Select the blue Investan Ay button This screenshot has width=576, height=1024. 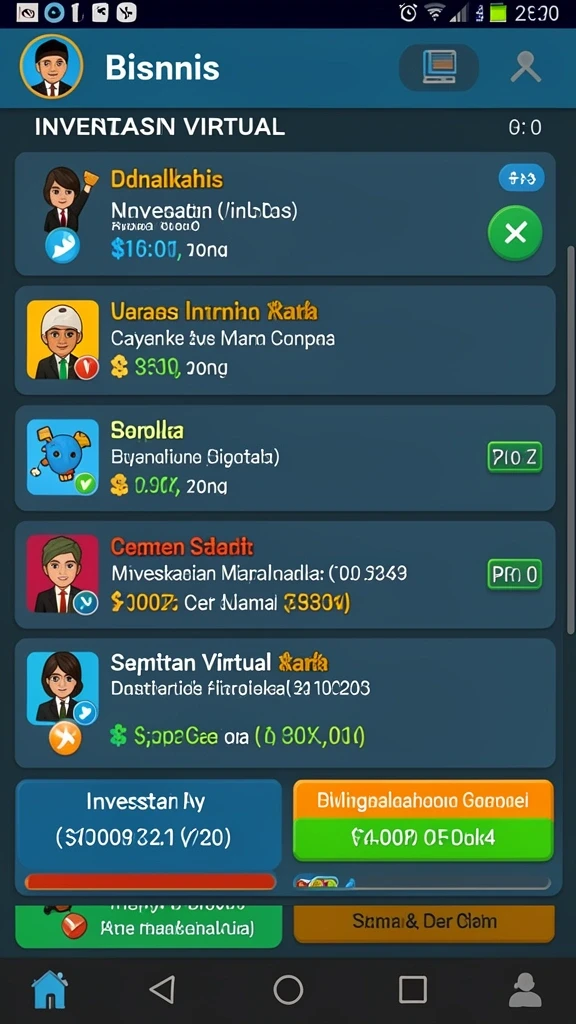point(149,824)
